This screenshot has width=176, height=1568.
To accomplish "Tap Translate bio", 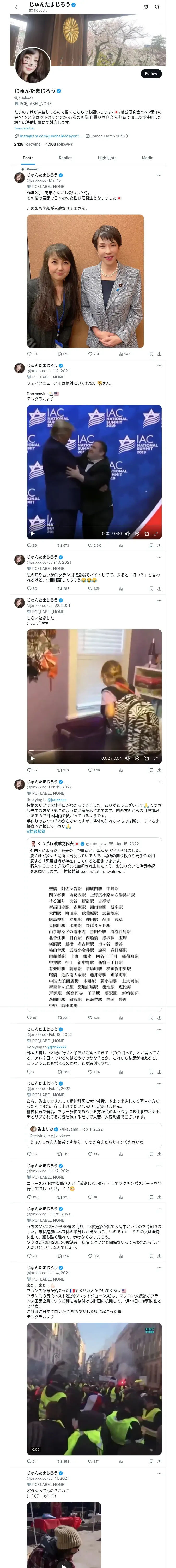I will click(24, 128).
